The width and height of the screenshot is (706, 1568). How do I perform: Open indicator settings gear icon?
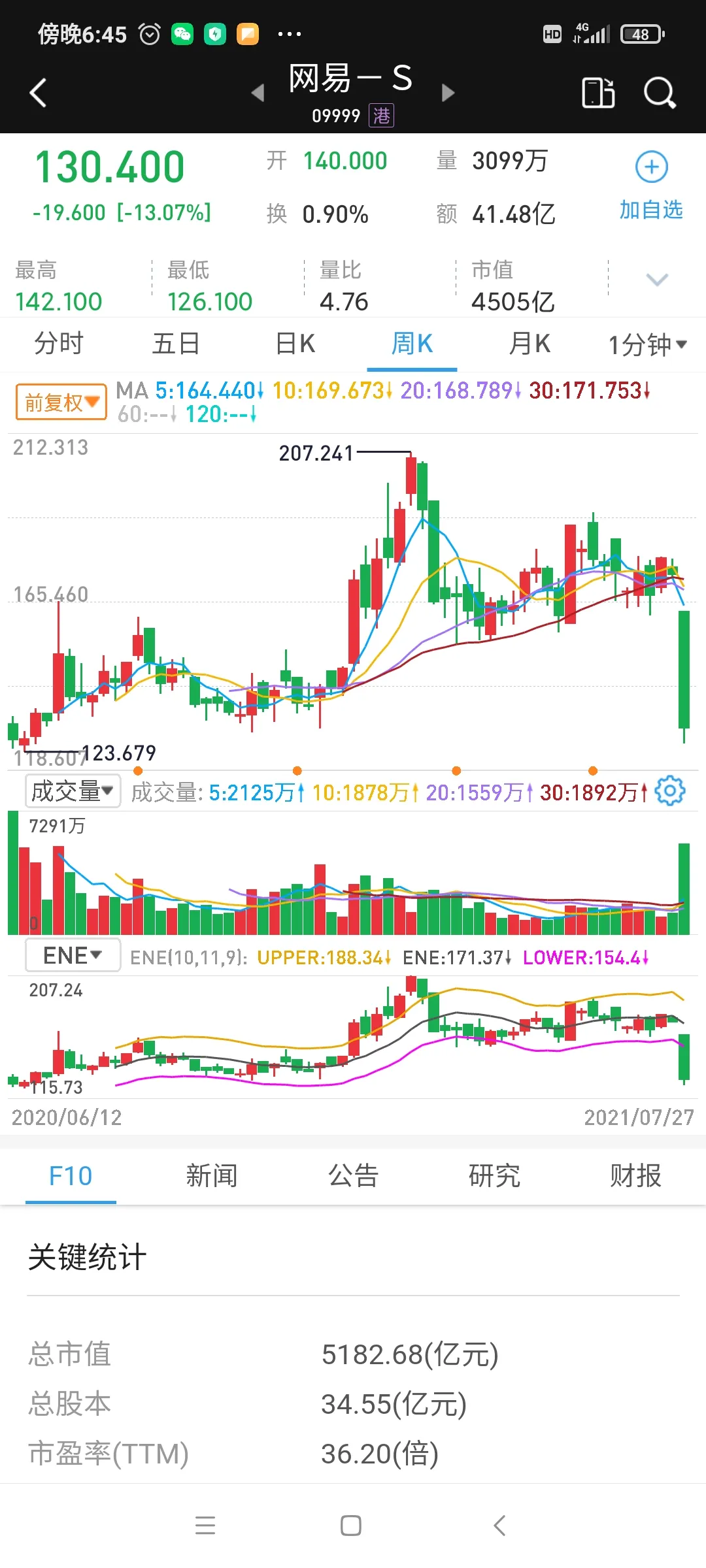tap(670, 791)
